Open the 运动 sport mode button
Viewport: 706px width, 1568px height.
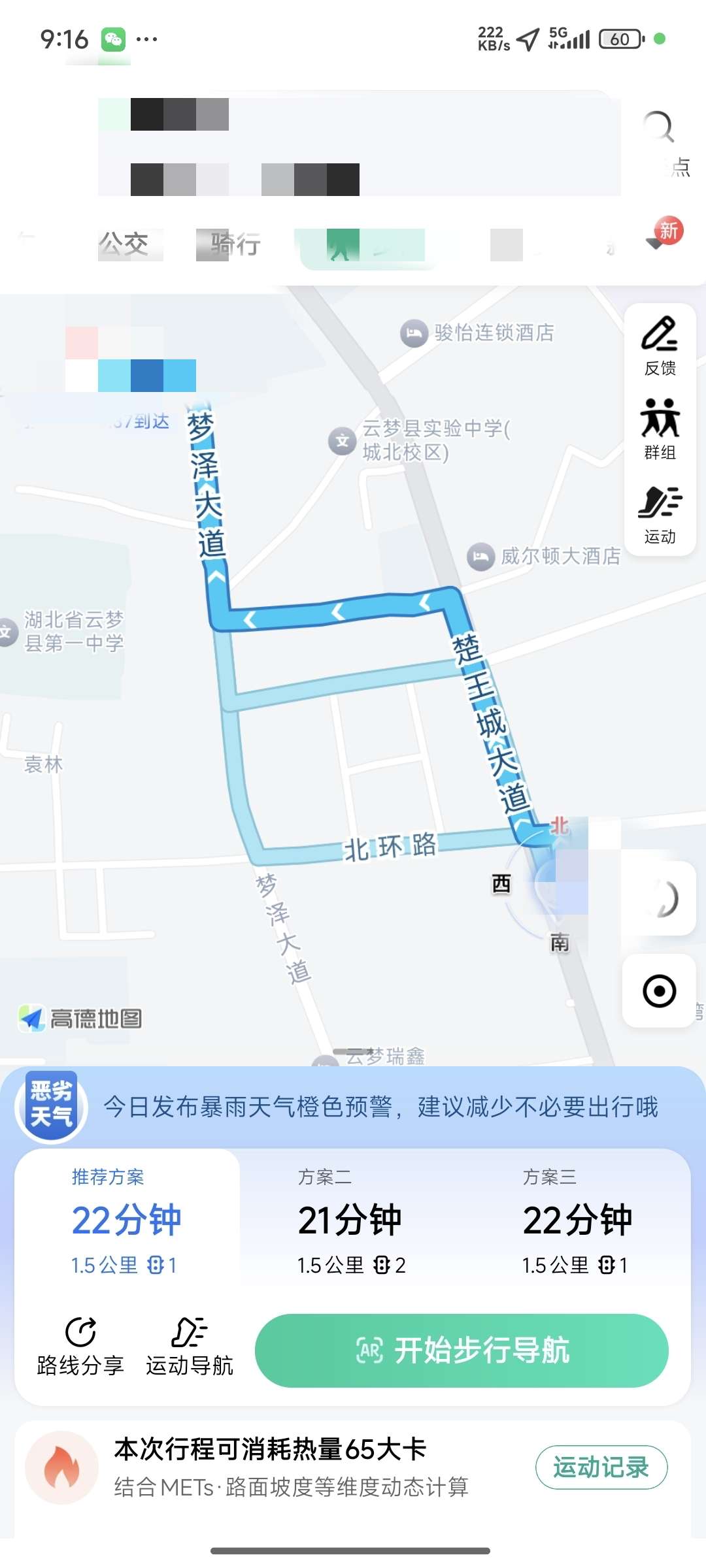coord(660,515)
